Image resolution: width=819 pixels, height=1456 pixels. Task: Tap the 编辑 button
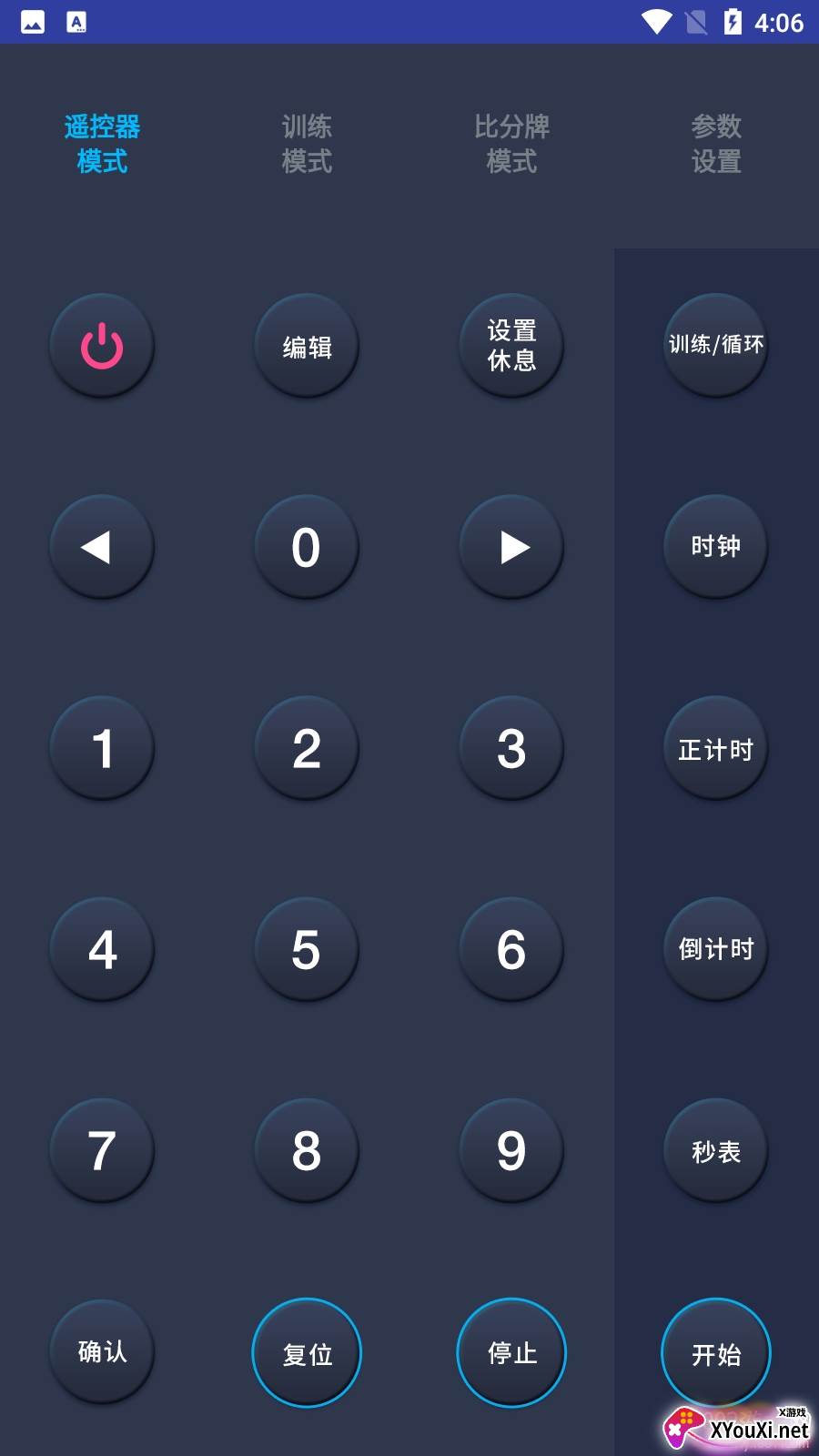(x=307, y=346)
